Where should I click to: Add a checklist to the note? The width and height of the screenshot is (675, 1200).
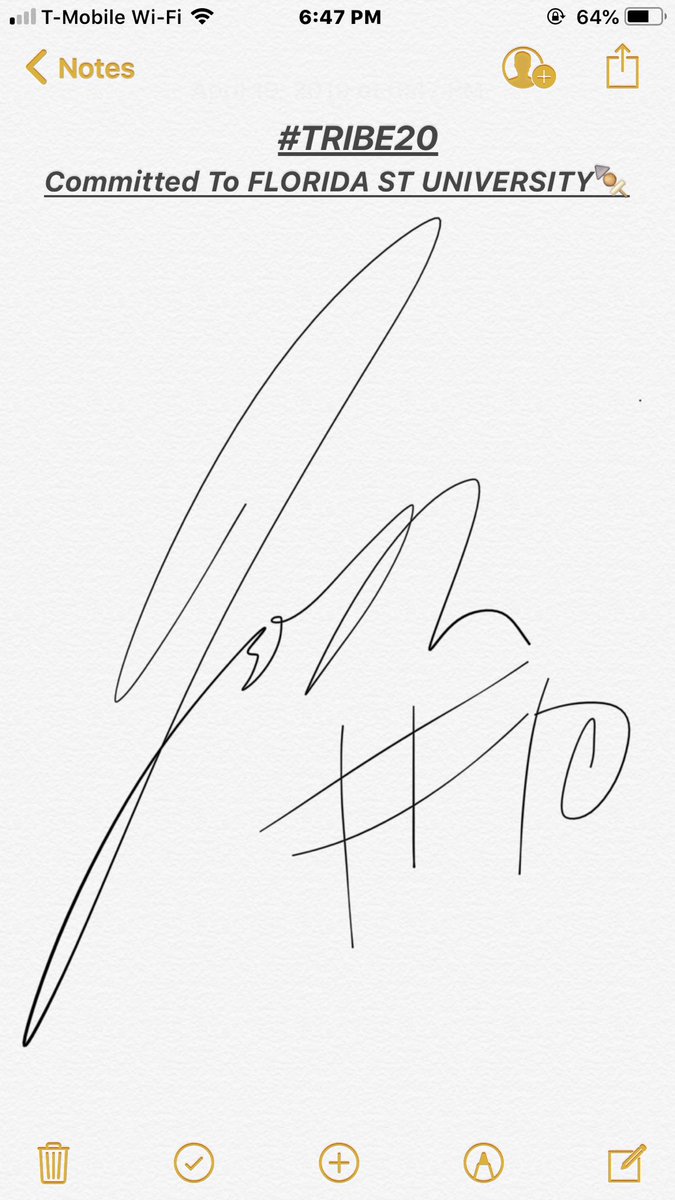point(194,1163)
